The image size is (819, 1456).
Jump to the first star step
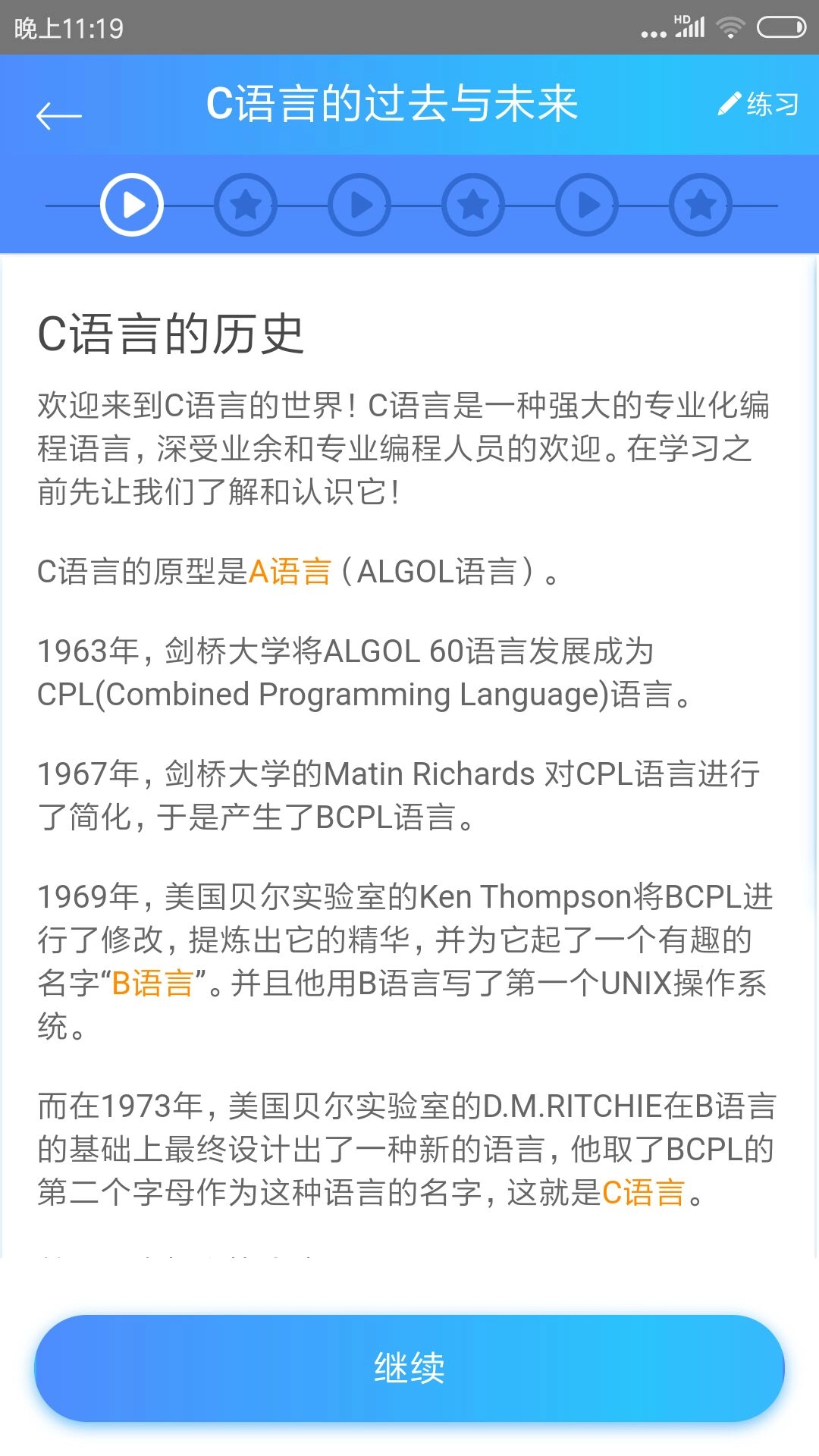(x=246, y=205)
